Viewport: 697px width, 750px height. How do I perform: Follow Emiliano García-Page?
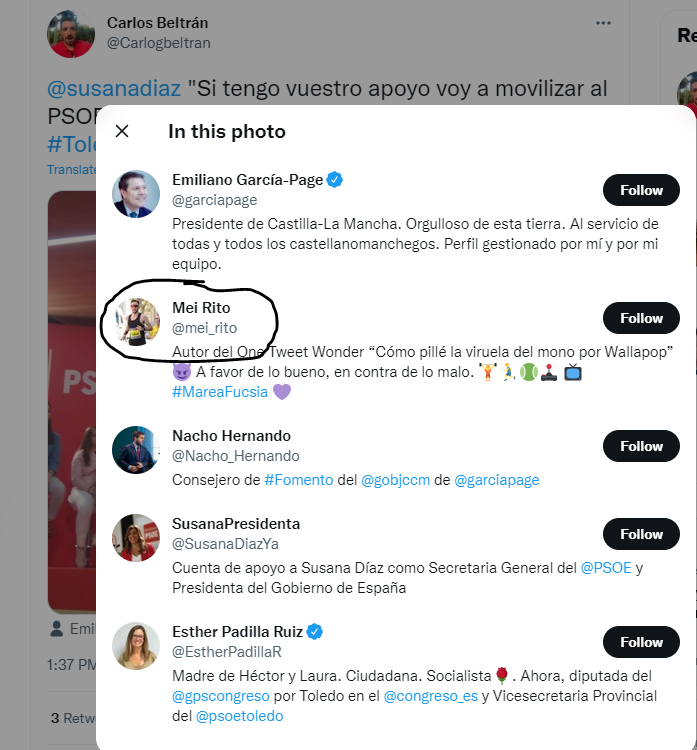(641, 190)
